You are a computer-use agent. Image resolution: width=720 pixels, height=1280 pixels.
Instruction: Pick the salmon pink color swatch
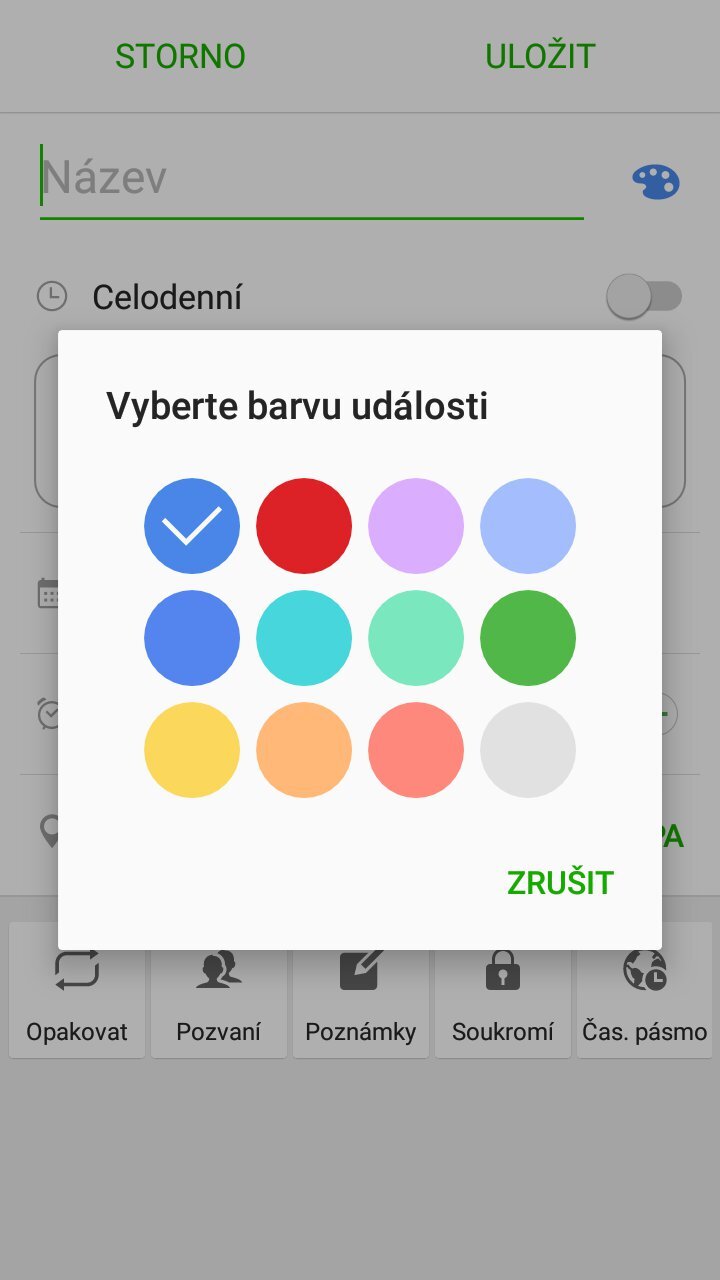coord(416,750)
